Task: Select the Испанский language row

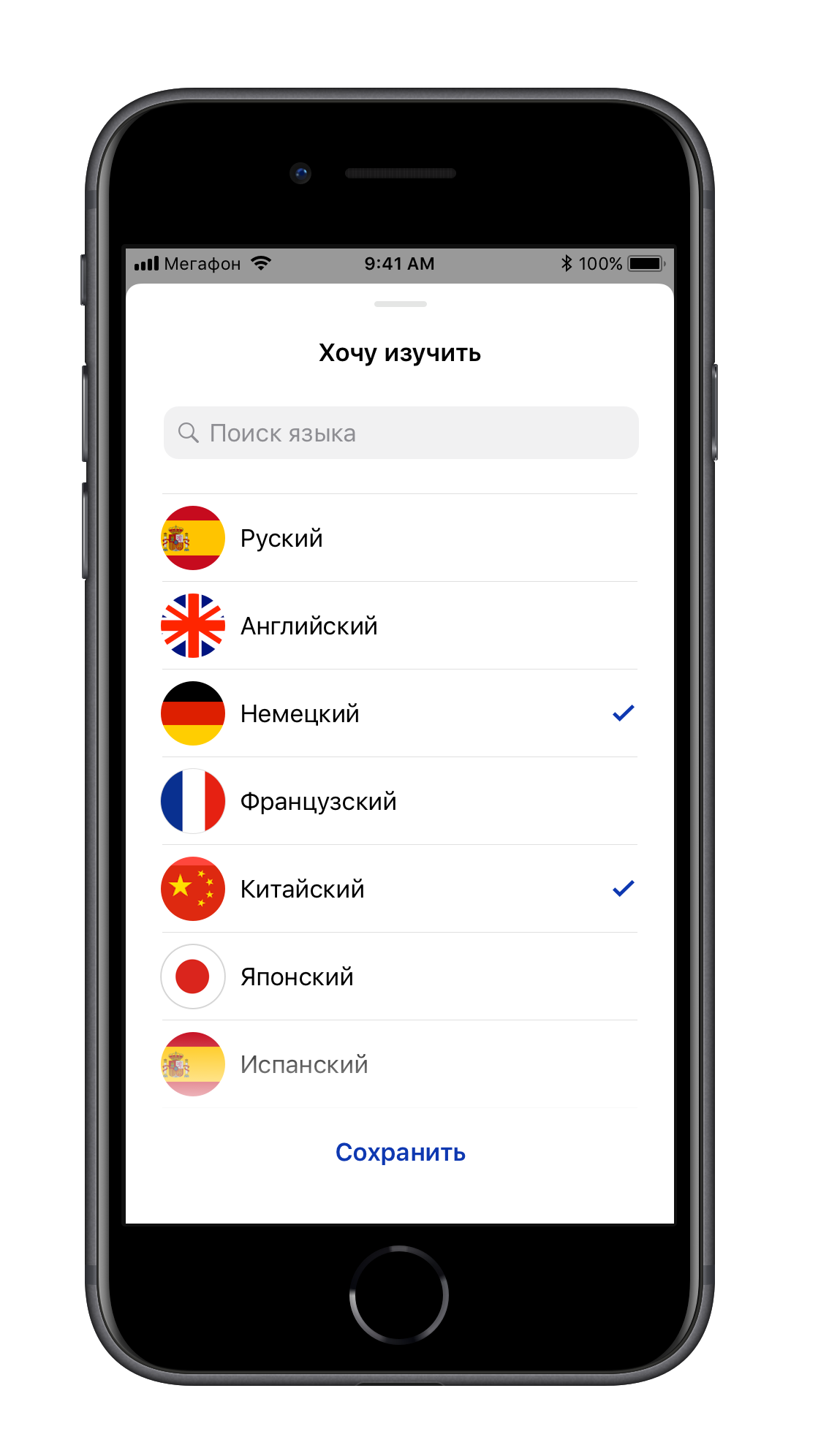Action: pyautogui.click(x=399, y=1064)
